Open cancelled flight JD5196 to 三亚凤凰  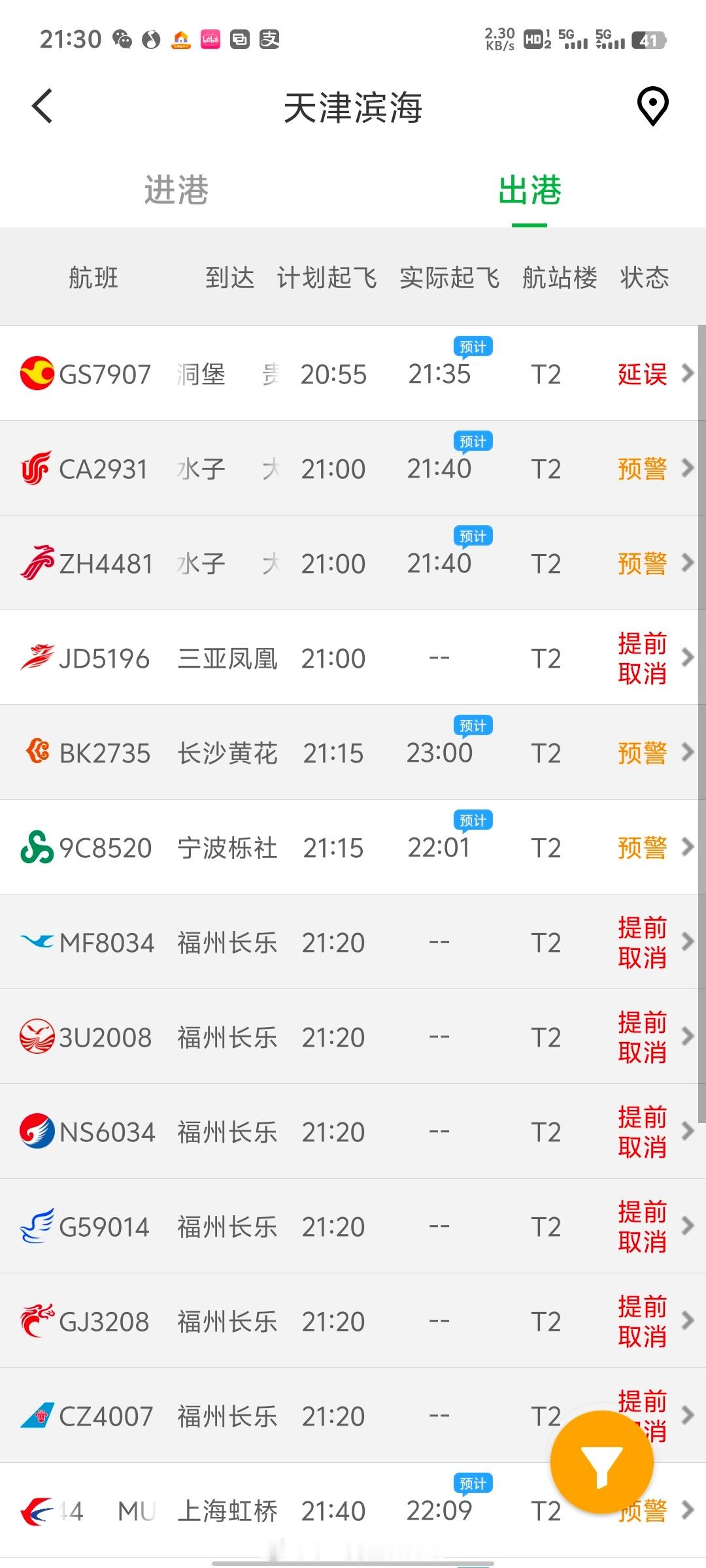[353, 658]
